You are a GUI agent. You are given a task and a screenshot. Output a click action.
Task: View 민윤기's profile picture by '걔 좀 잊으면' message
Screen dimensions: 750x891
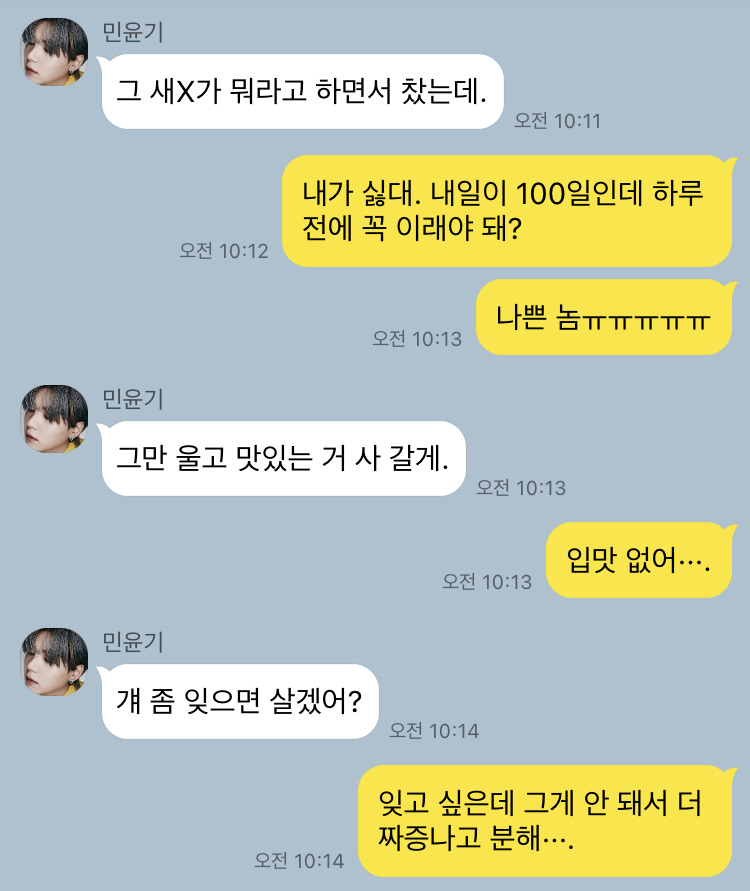coord(55,662)
